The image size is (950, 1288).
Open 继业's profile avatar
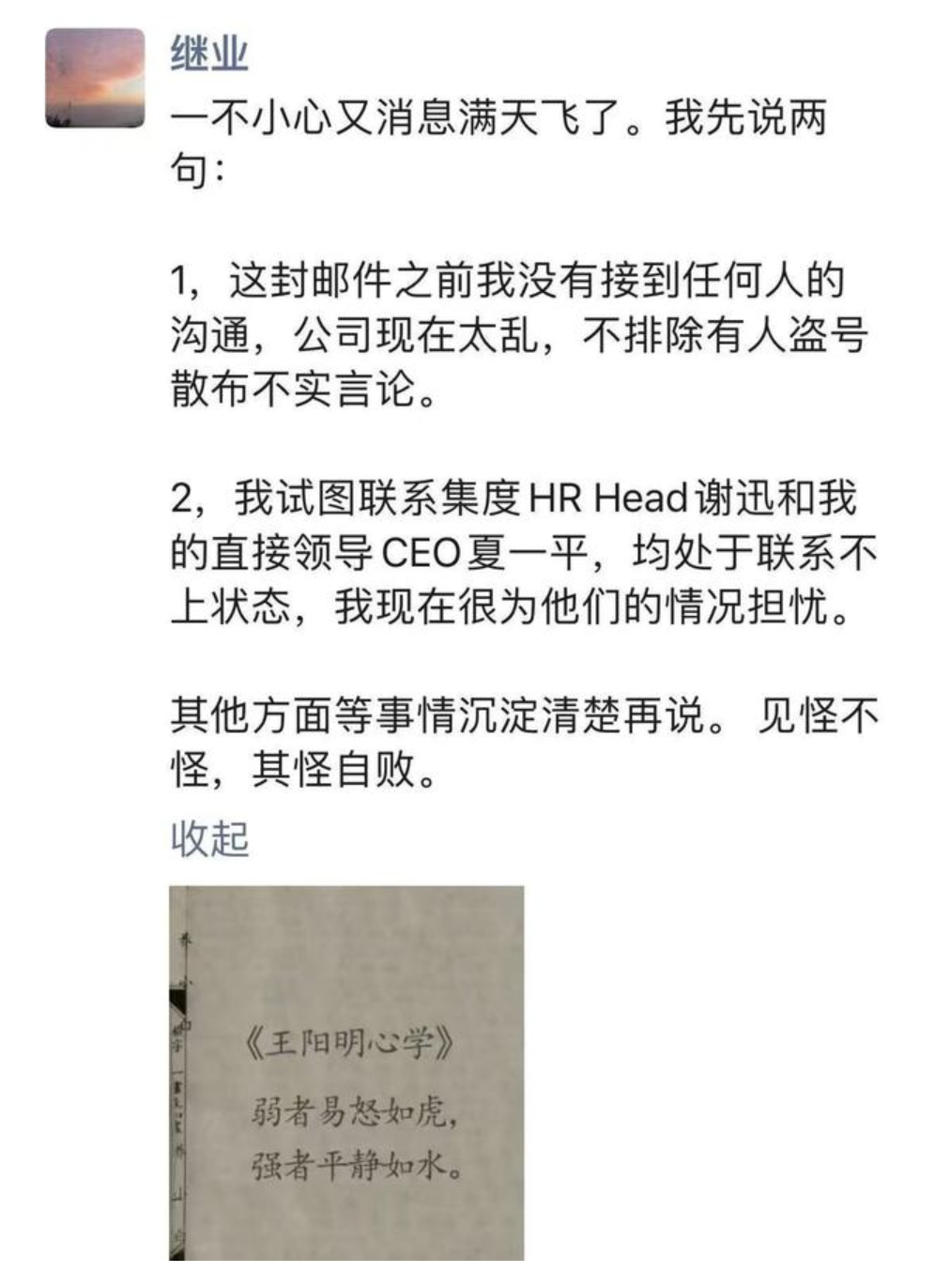96,78
